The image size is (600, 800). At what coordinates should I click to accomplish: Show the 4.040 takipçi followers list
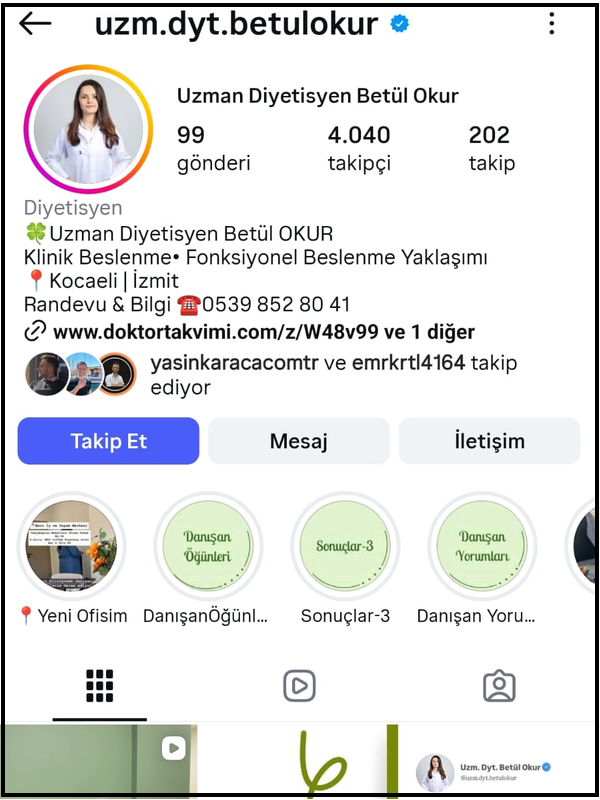pos(359,148)
